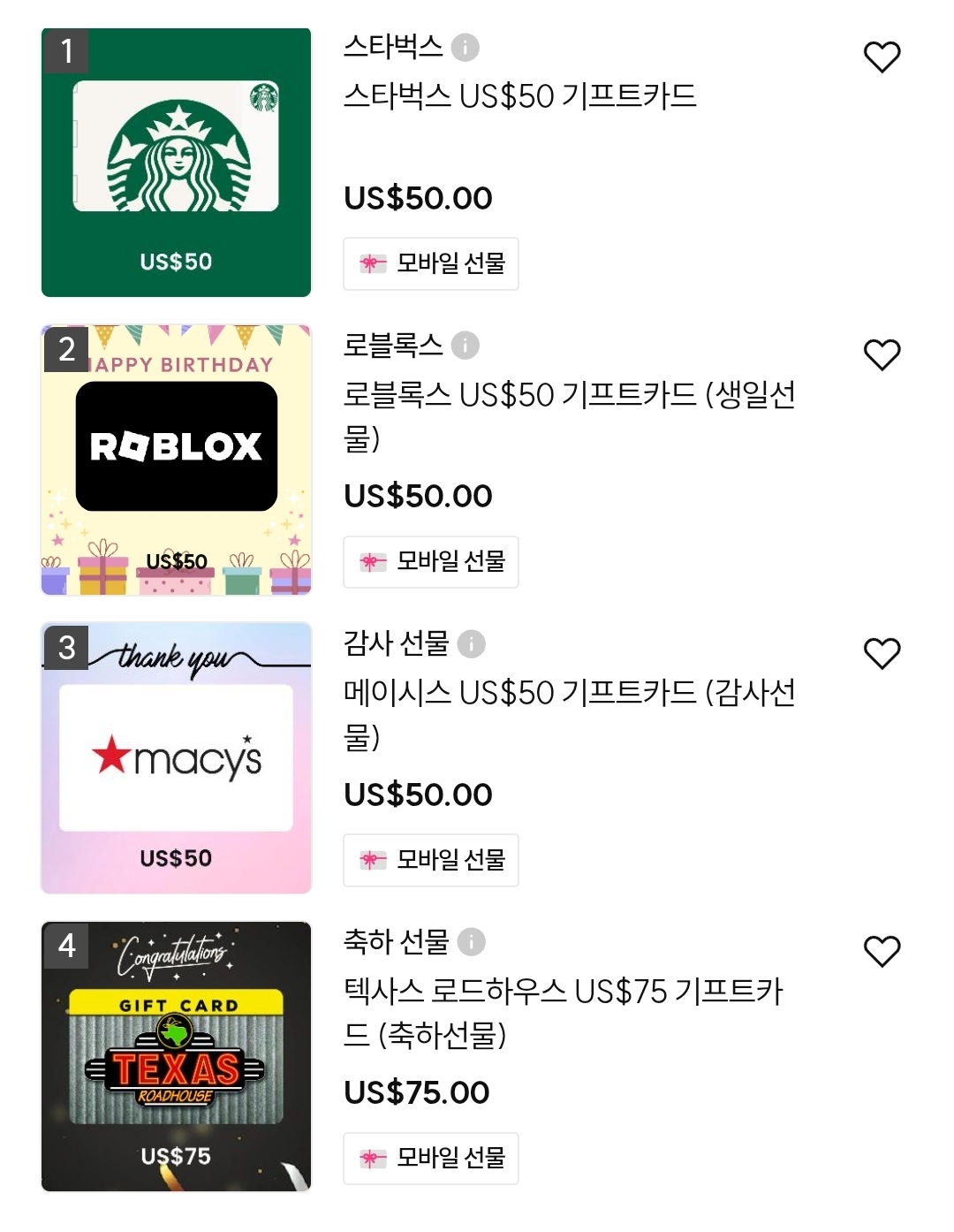The height and width of the screenshot is (1232, 954).
Task: Like the Texas Roadhouse US$75 gift card
Action: 882,952
